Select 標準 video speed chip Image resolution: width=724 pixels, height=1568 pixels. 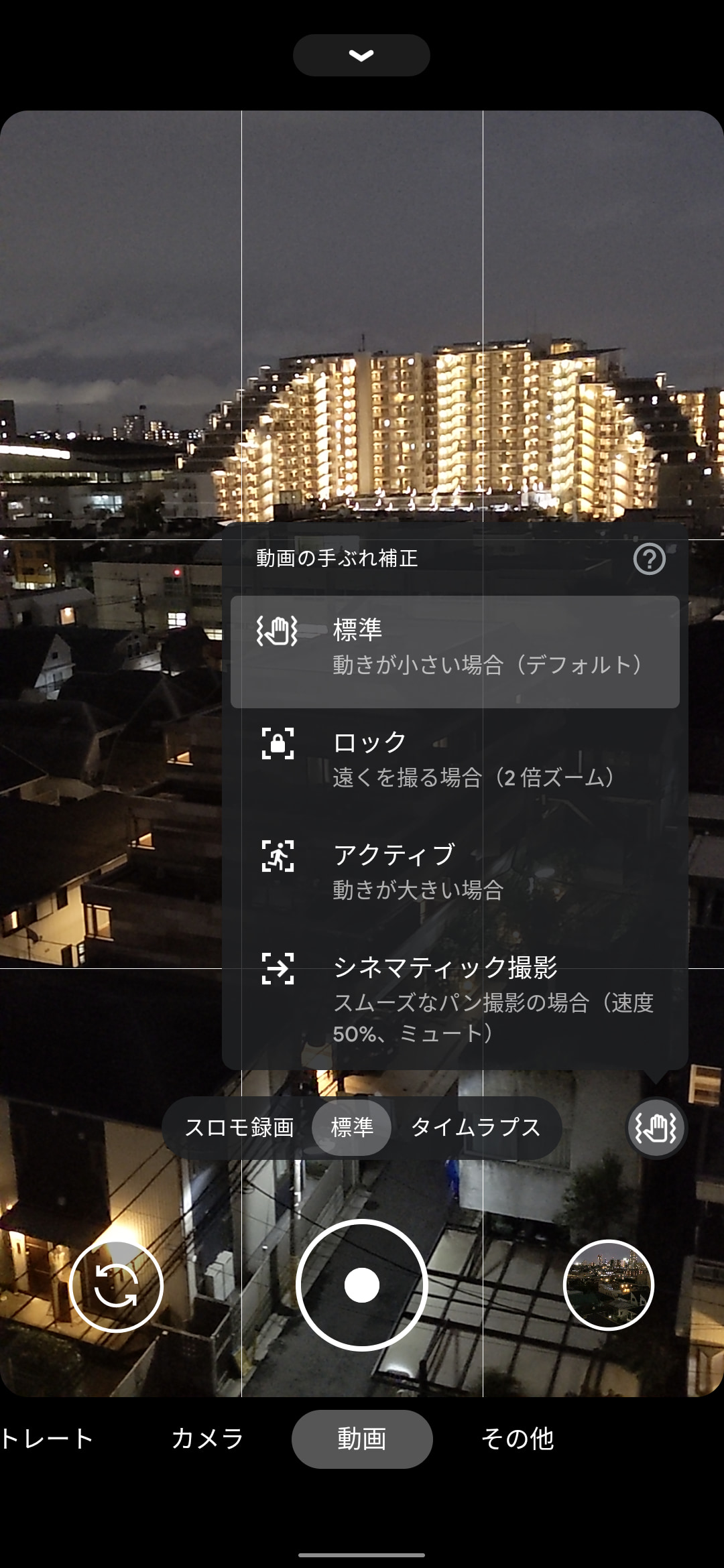(x=352, y=1128)
